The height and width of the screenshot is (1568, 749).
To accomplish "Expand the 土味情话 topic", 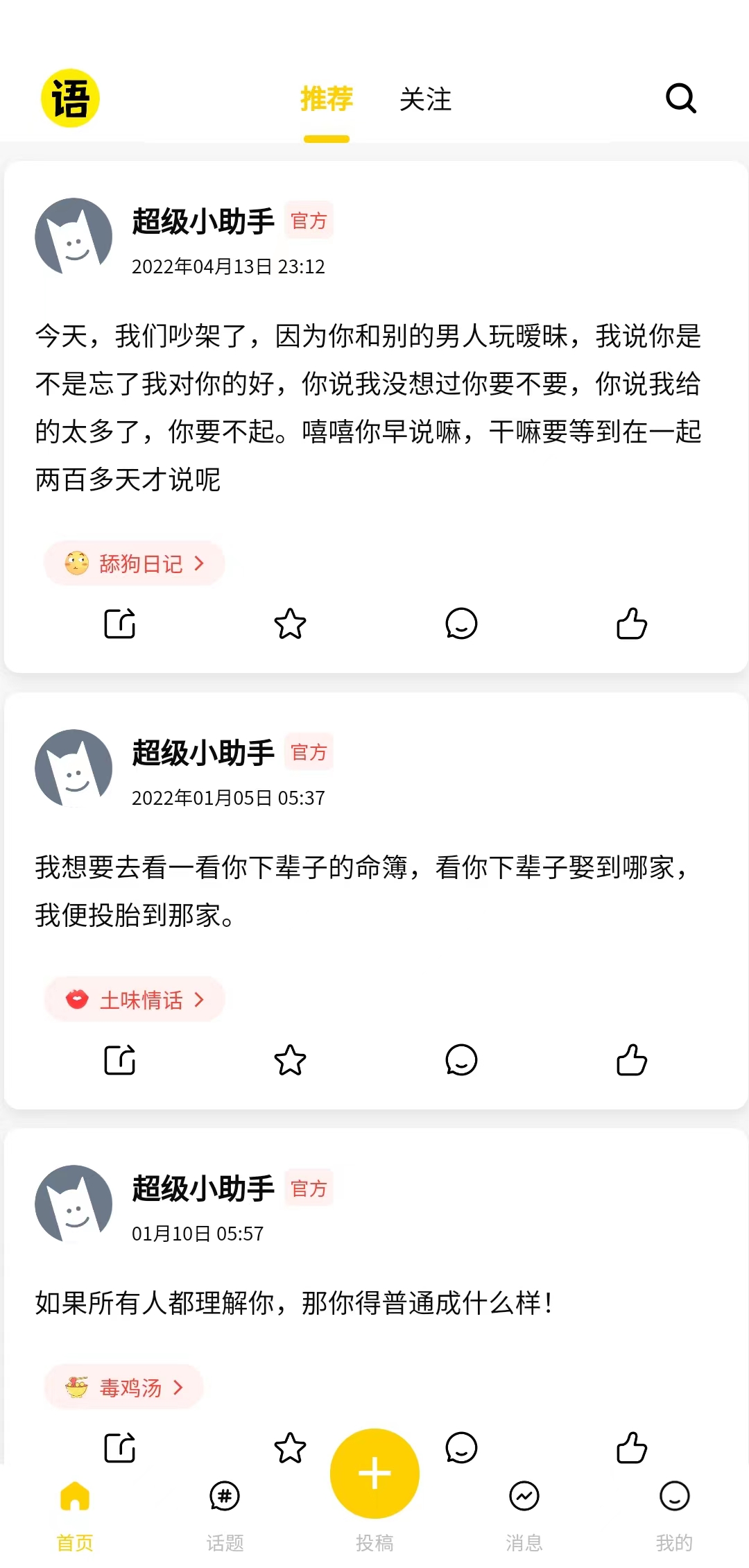I will [x=135, y=999].
